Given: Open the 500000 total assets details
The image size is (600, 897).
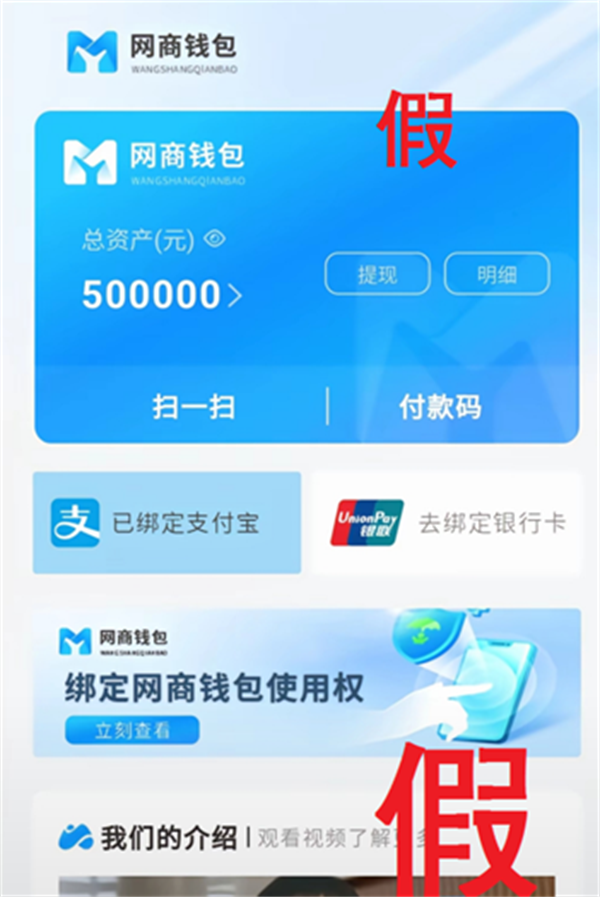Looking at the screenshot, I should 161,296.
